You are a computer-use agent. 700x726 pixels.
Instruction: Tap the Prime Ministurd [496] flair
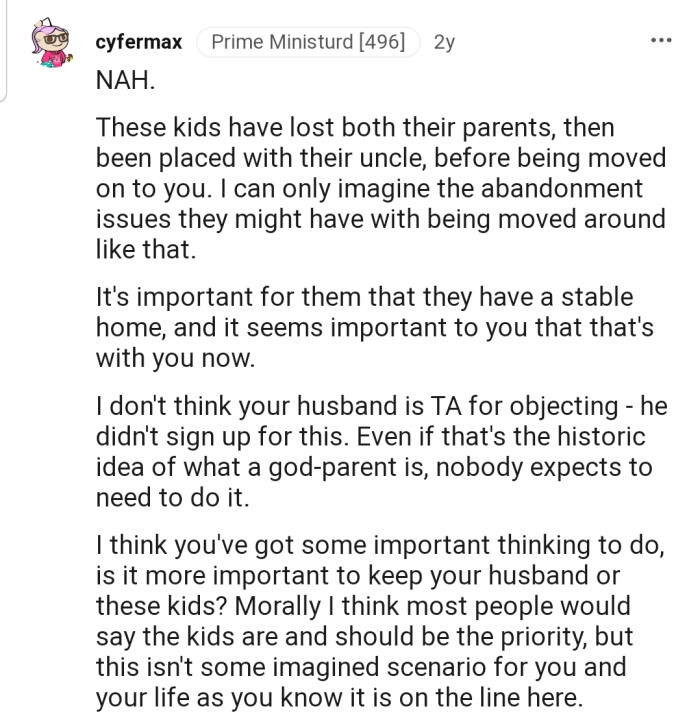coord(308,42)
